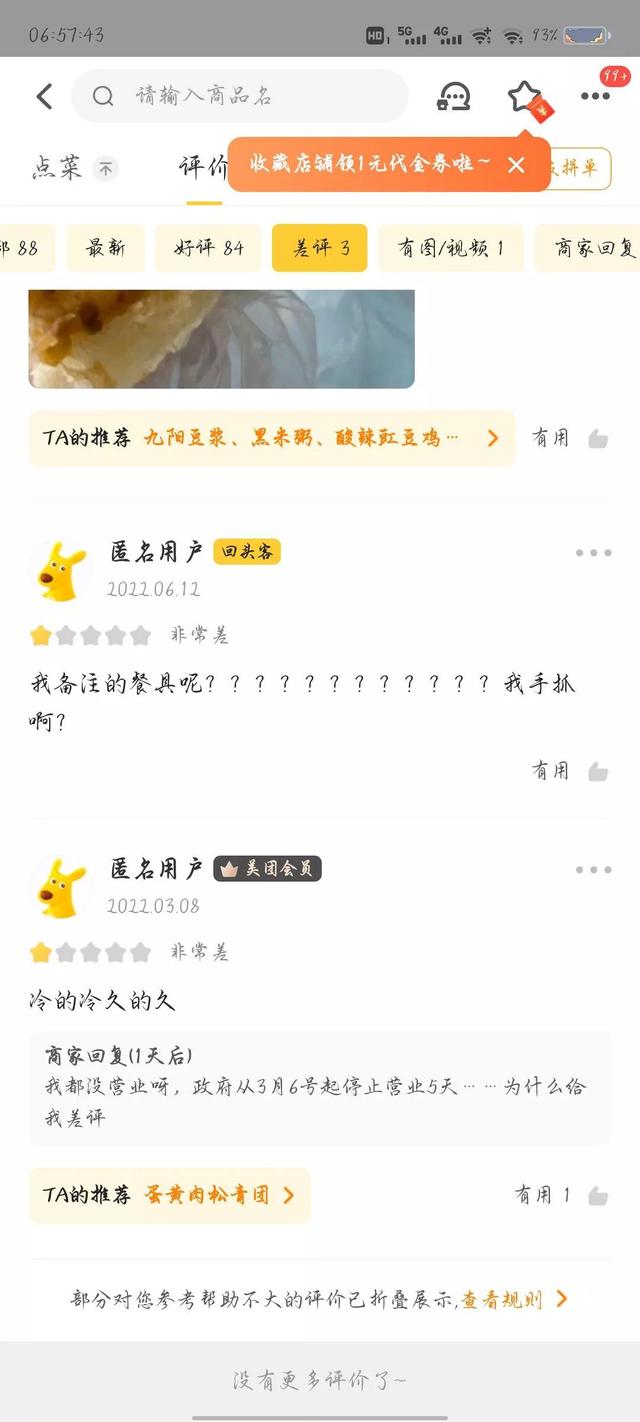Favorite this store with the star icon
The height and width of the screenshot is (1422, 640).
[523, 96]
